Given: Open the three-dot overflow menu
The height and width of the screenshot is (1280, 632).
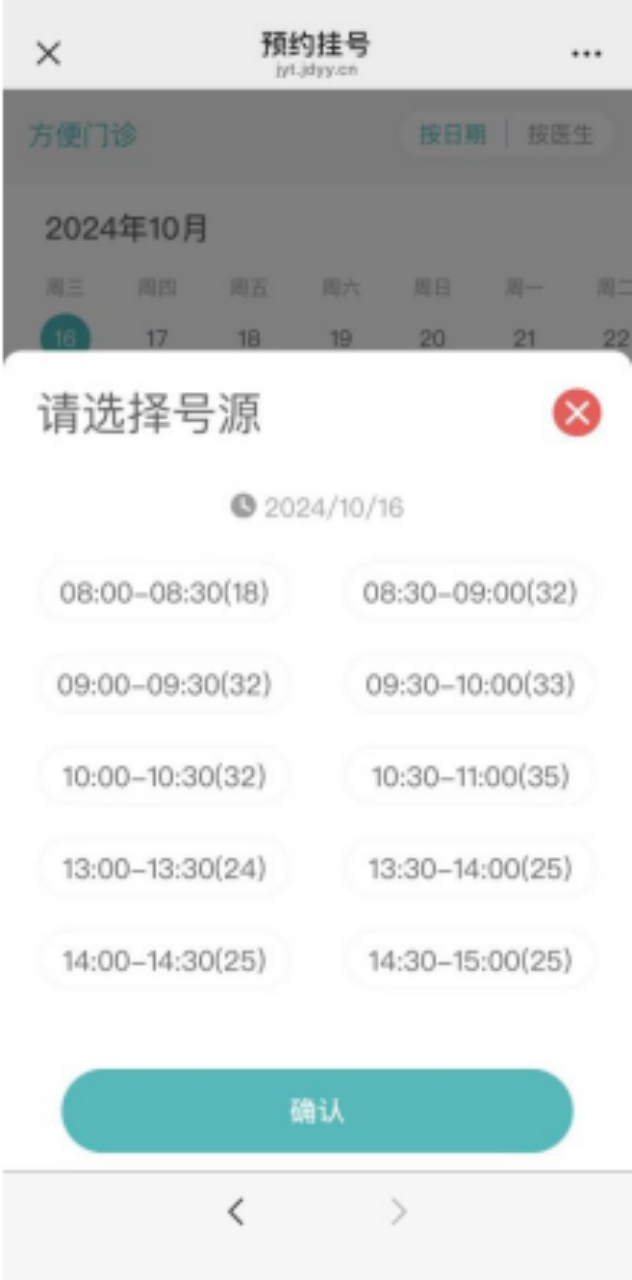Looking at the screenshot, I should click(x=586, y=54).
